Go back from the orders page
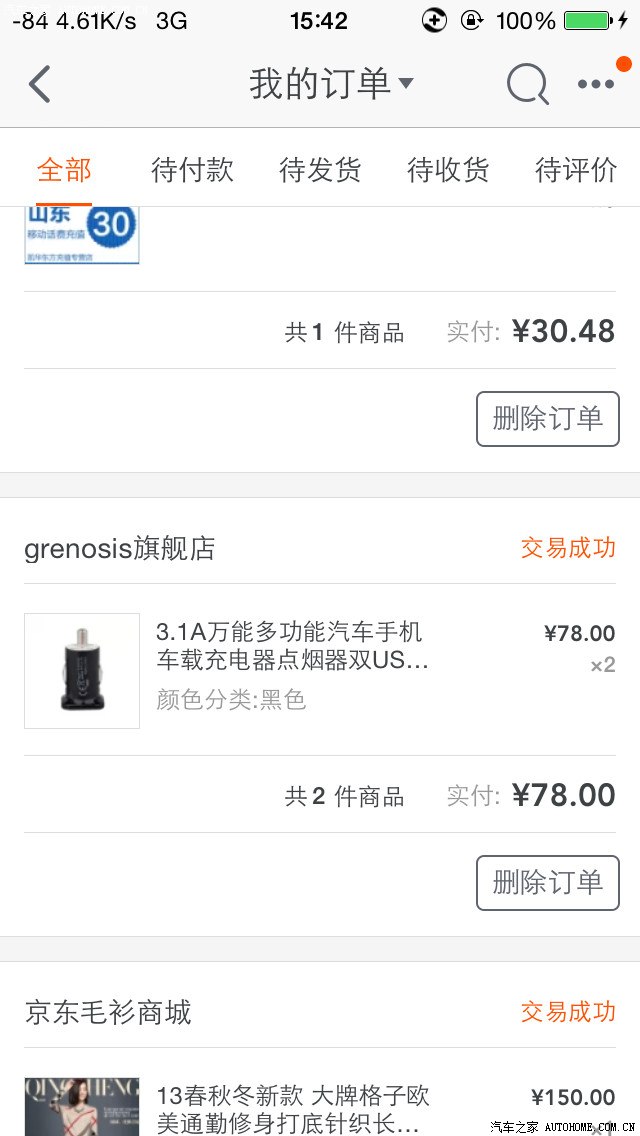The image size is (640, 1136). 40,84
